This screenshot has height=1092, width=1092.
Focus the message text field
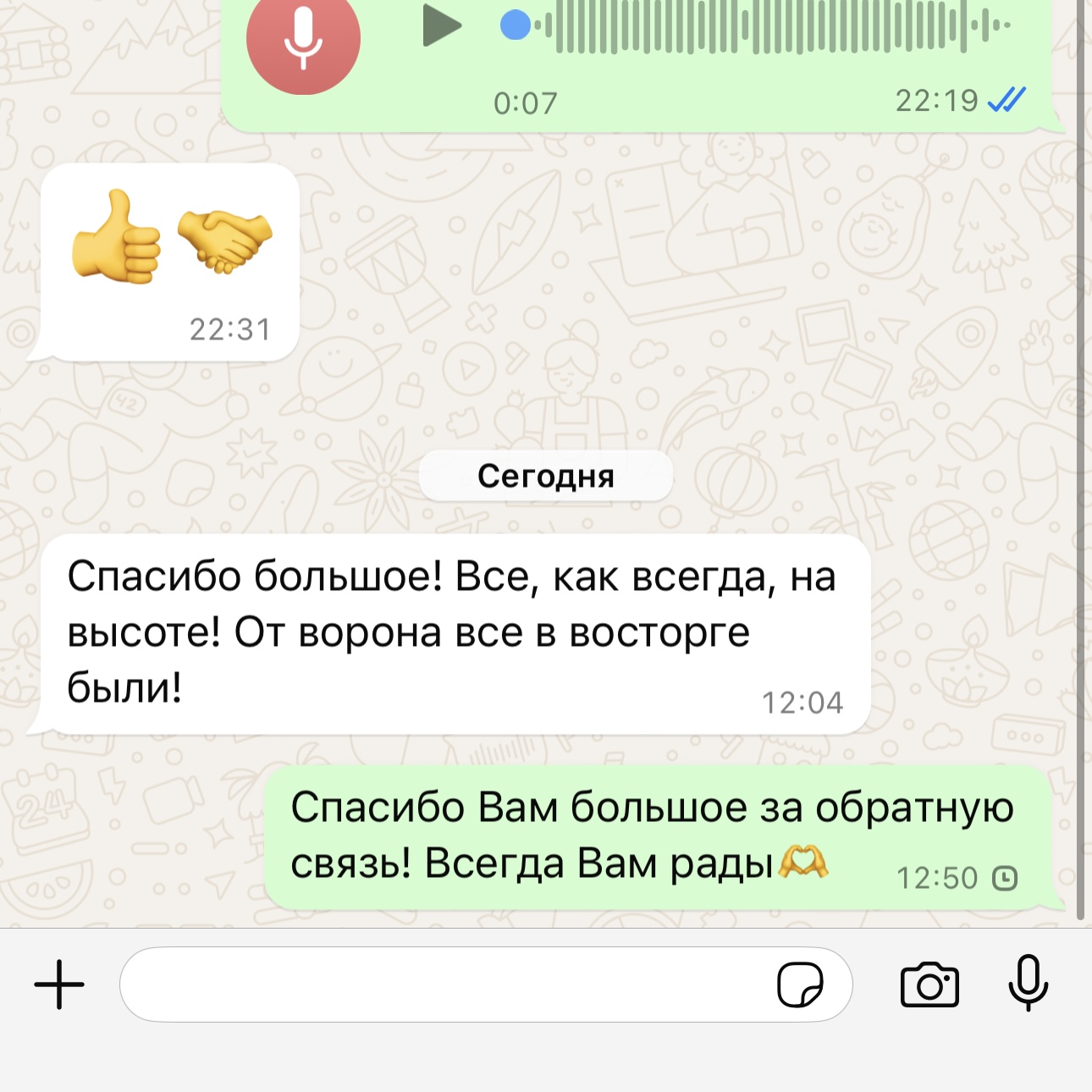click(x=440, y=984)
